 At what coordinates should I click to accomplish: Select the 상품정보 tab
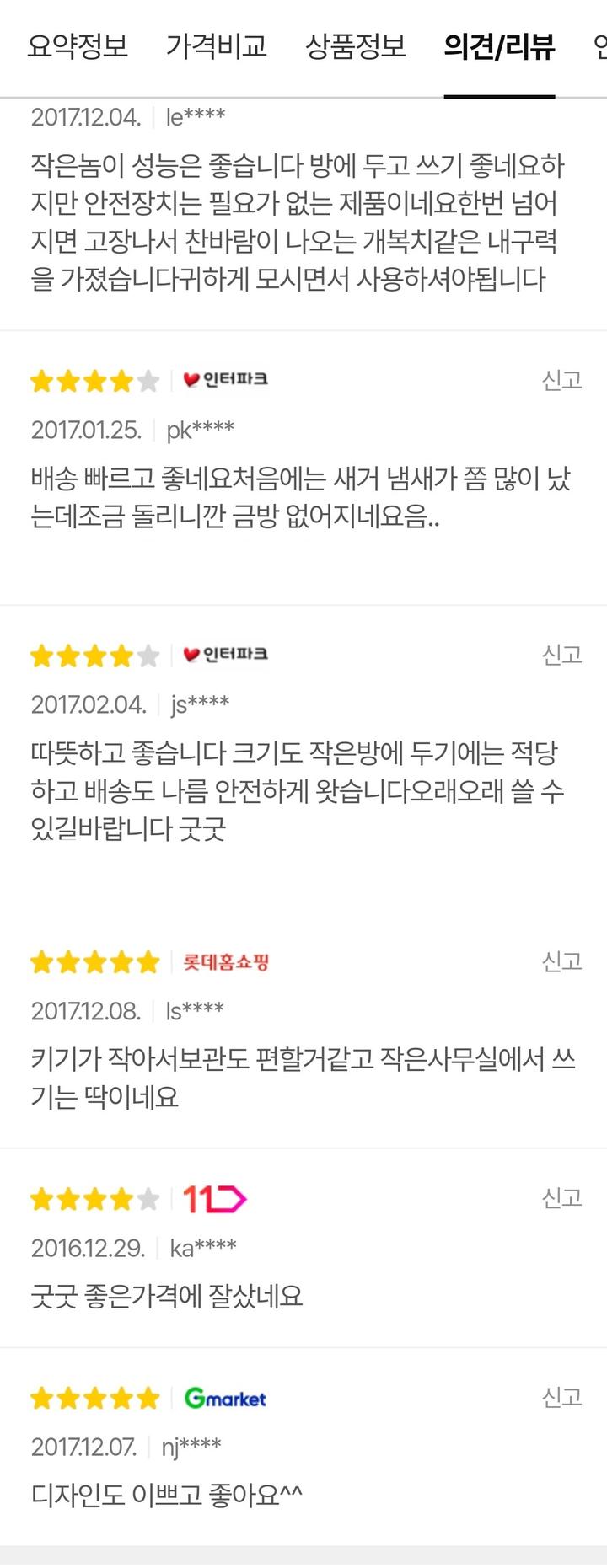pyautogui.click(x=356, y=47)
